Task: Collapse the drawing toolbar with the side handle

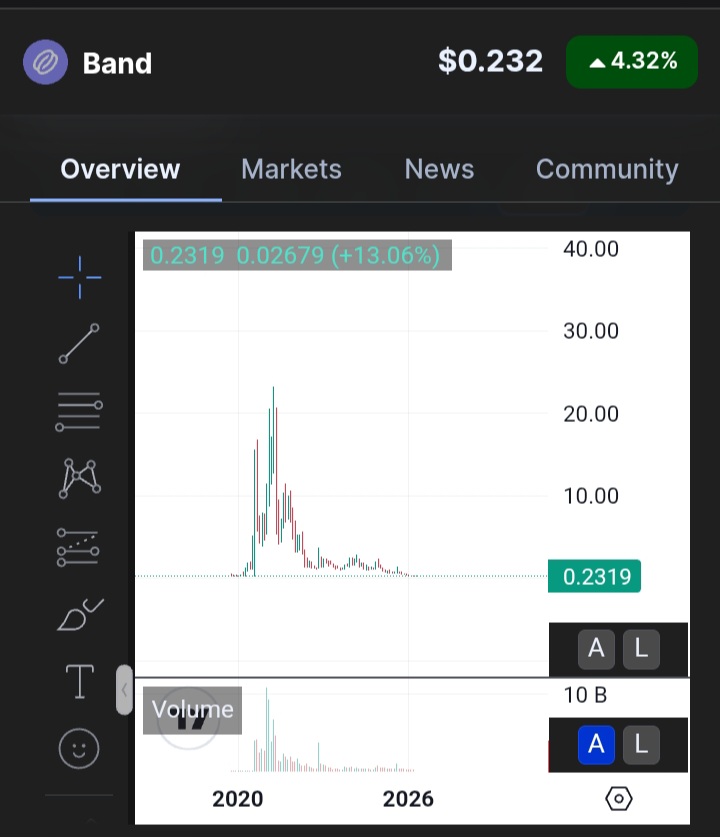Action: coord(124,690)
